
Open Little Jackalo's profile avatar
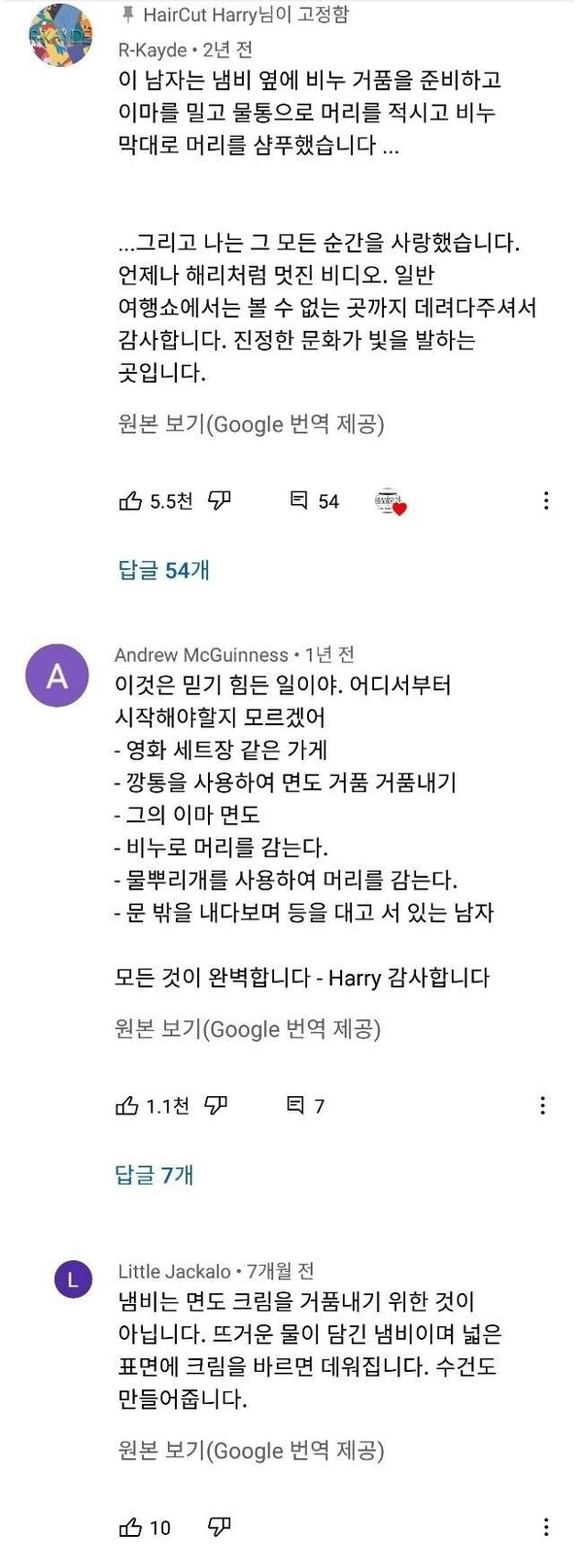pos(72,1280)
